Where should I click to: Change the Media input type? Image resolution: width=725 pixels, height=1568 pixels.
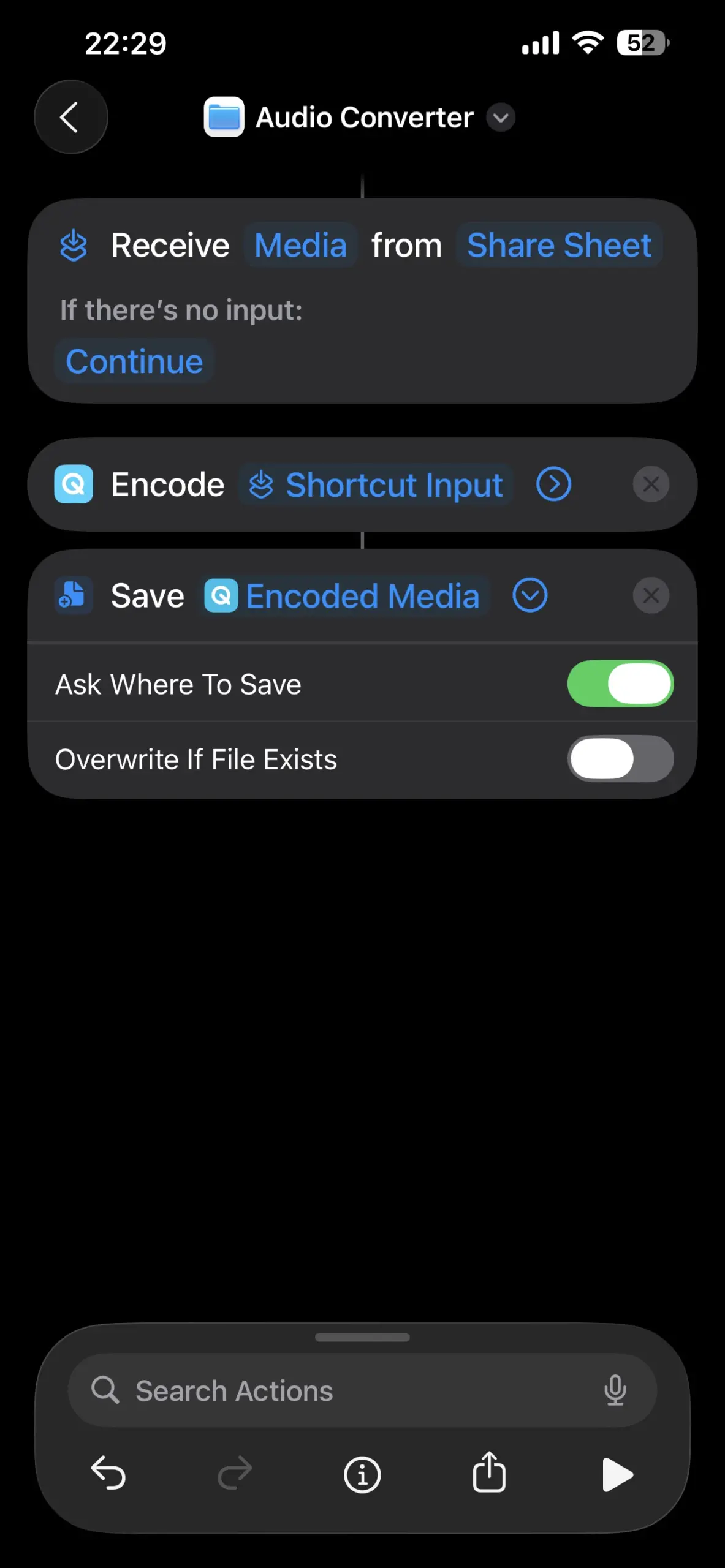pyautogui.click(x=300, y=246)
